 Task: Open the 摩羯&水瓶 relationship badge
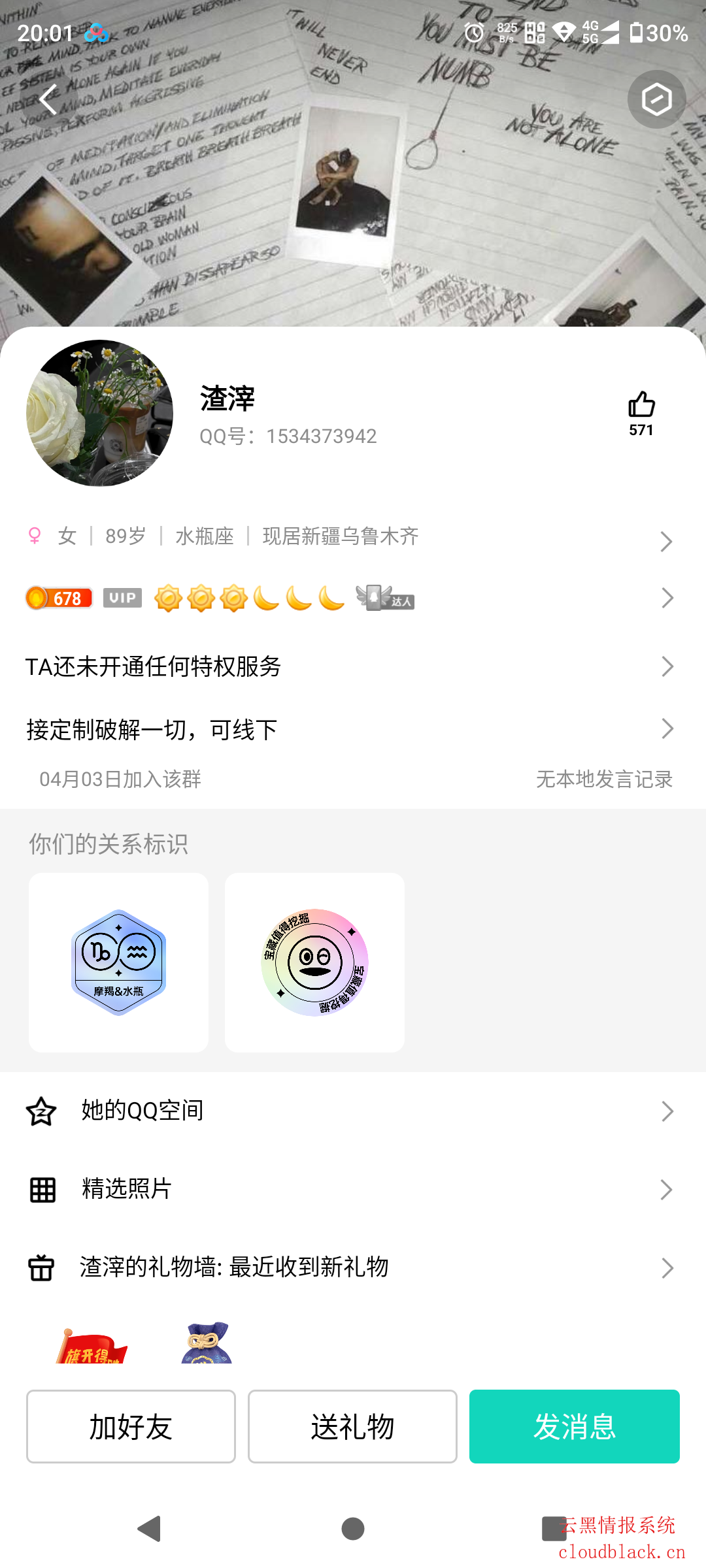point(118,962)
